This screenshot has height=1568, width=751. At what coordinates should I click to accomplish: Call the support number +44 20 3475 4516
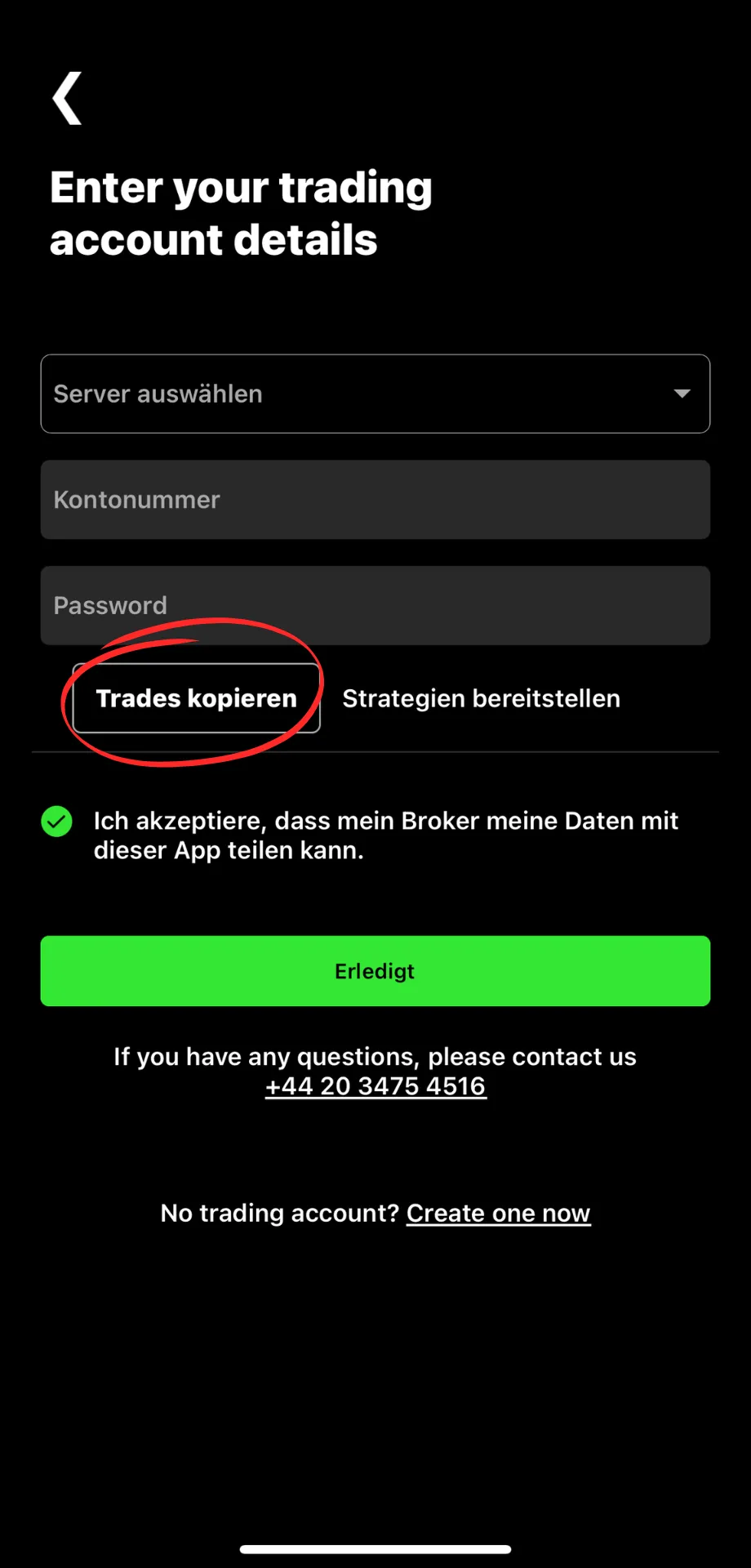click(375, 1086)
